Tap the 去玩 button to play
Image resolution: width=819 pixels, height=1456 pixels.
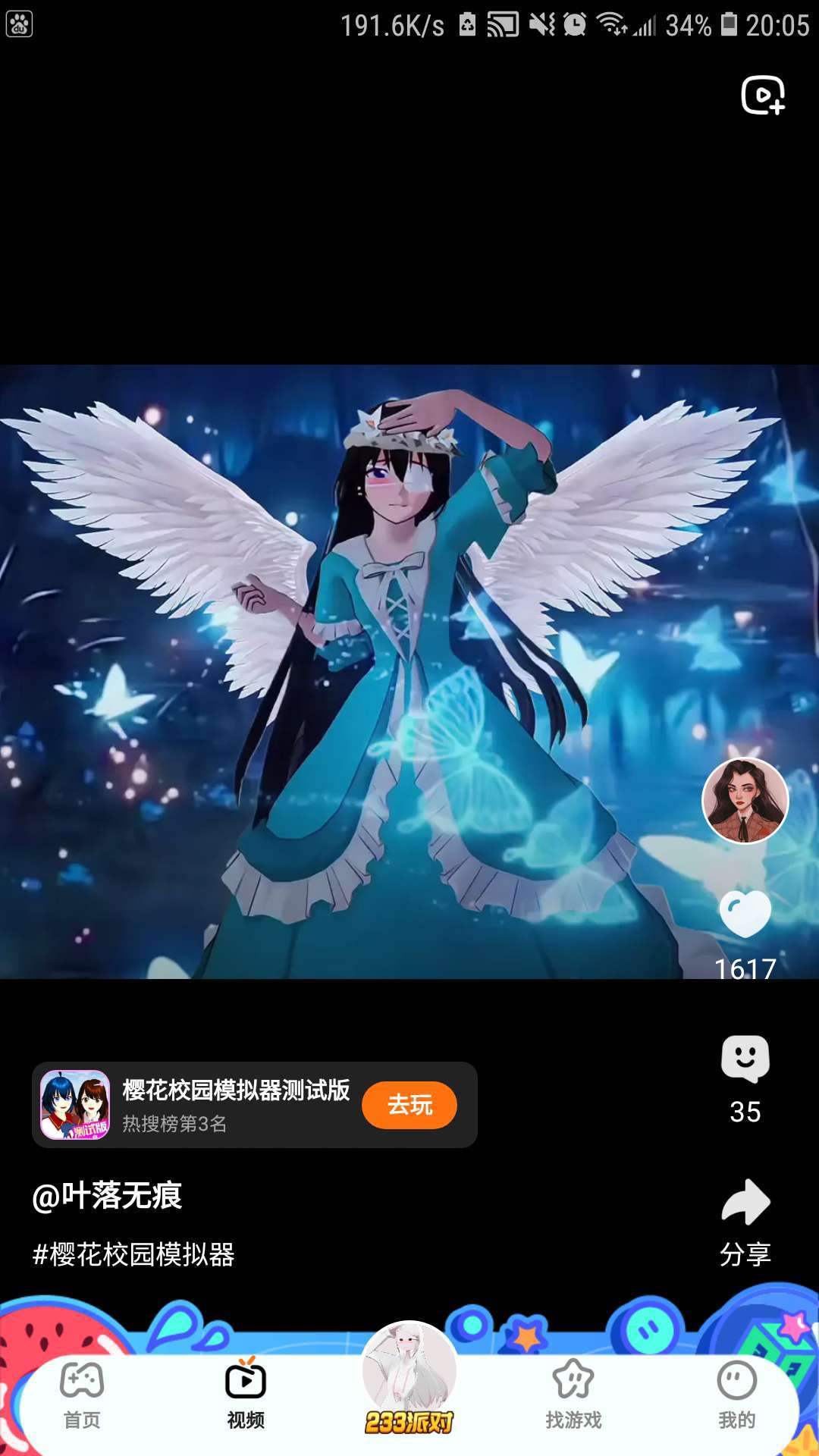point(409,1105)
